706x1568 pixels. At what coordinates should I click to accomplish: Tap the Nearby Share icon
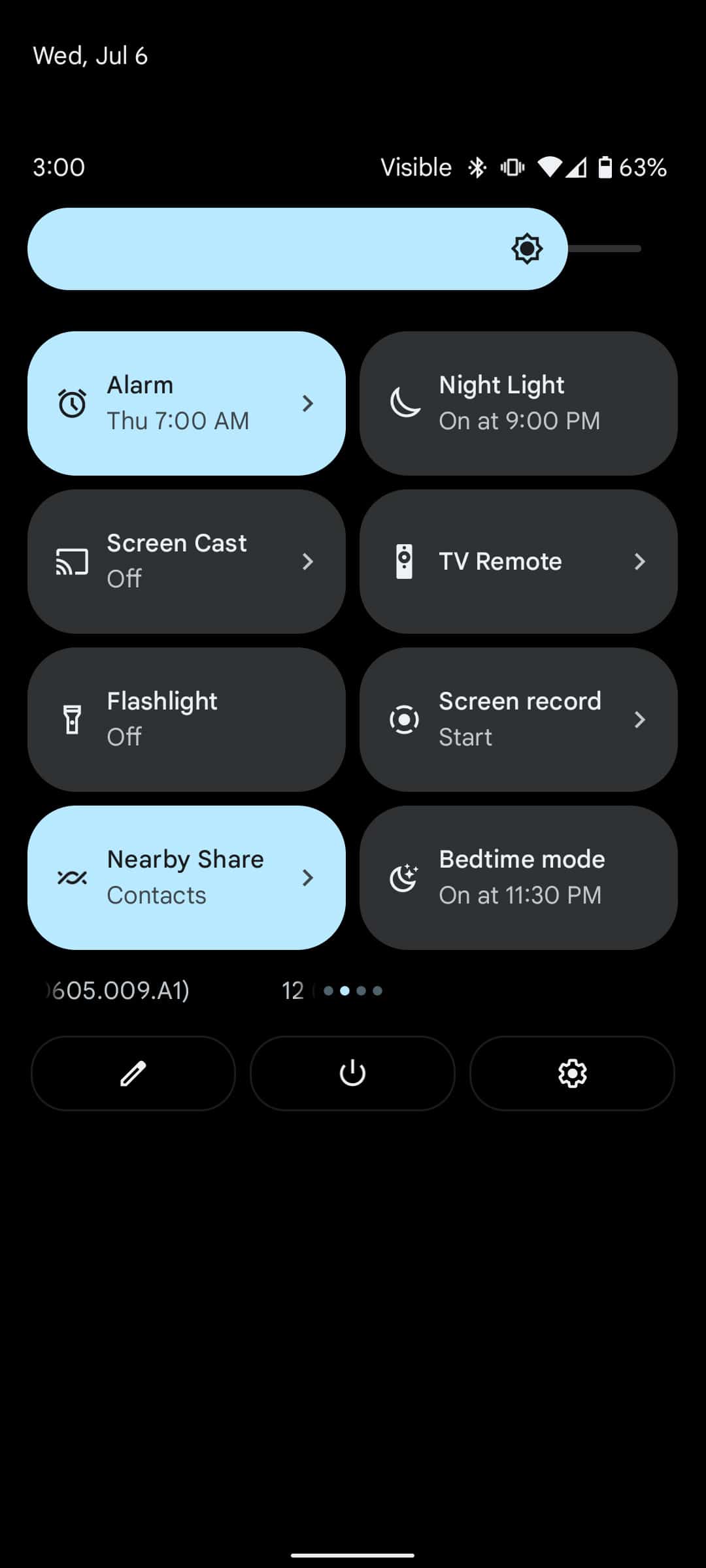click(72, 877)
